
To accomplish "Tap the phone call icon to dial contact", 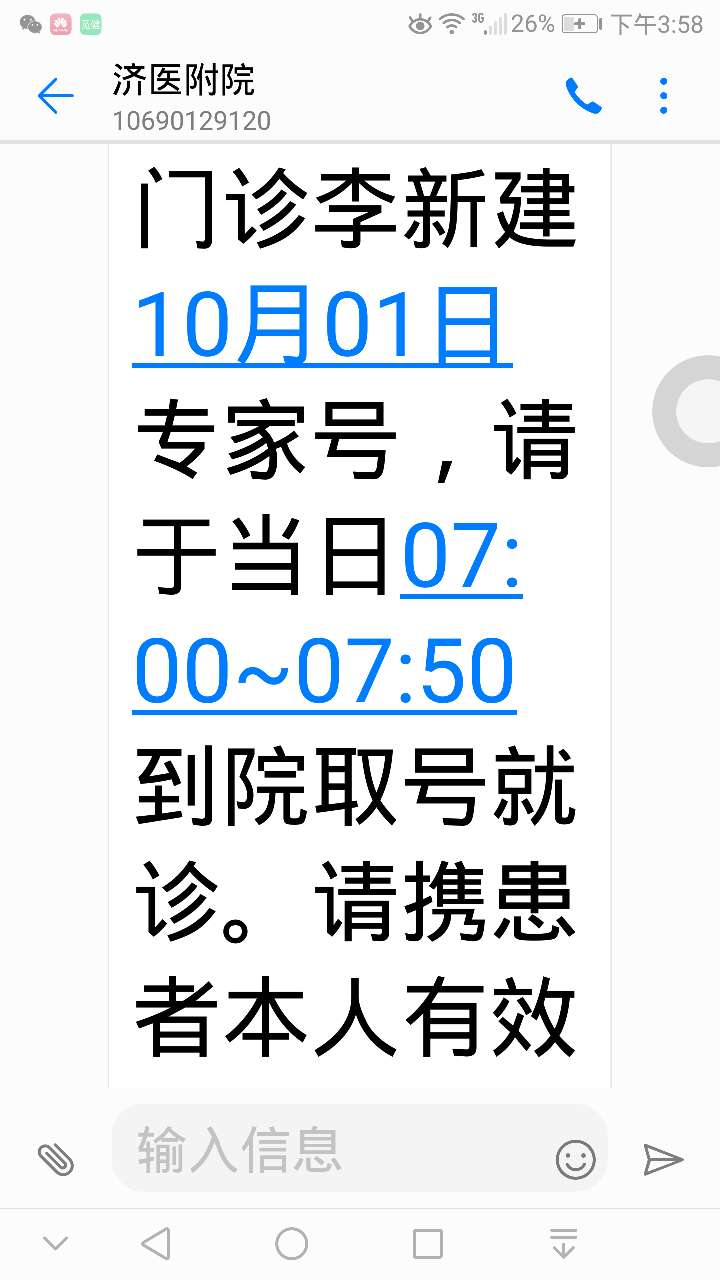I will point(584,95).
